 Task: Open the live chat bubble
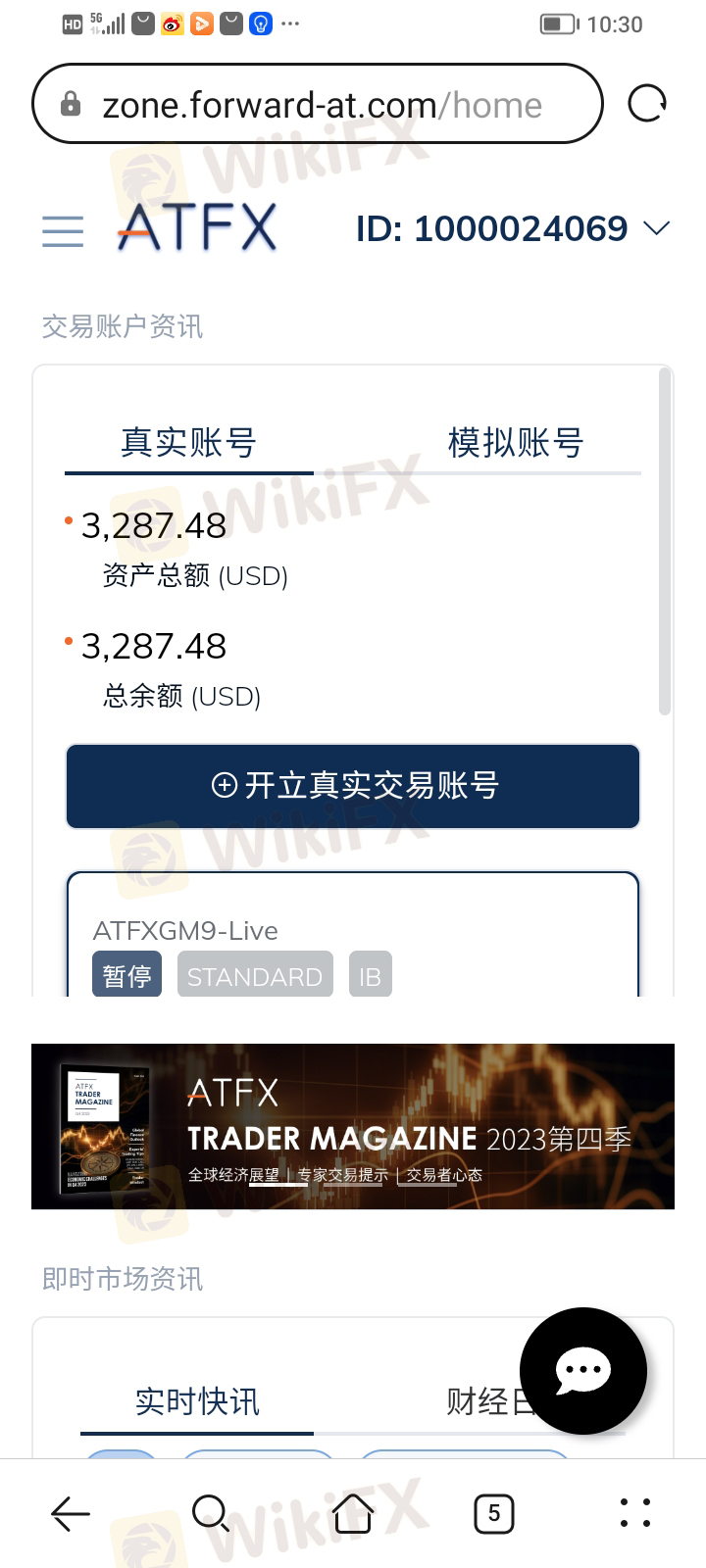(x=582, y=1370)
